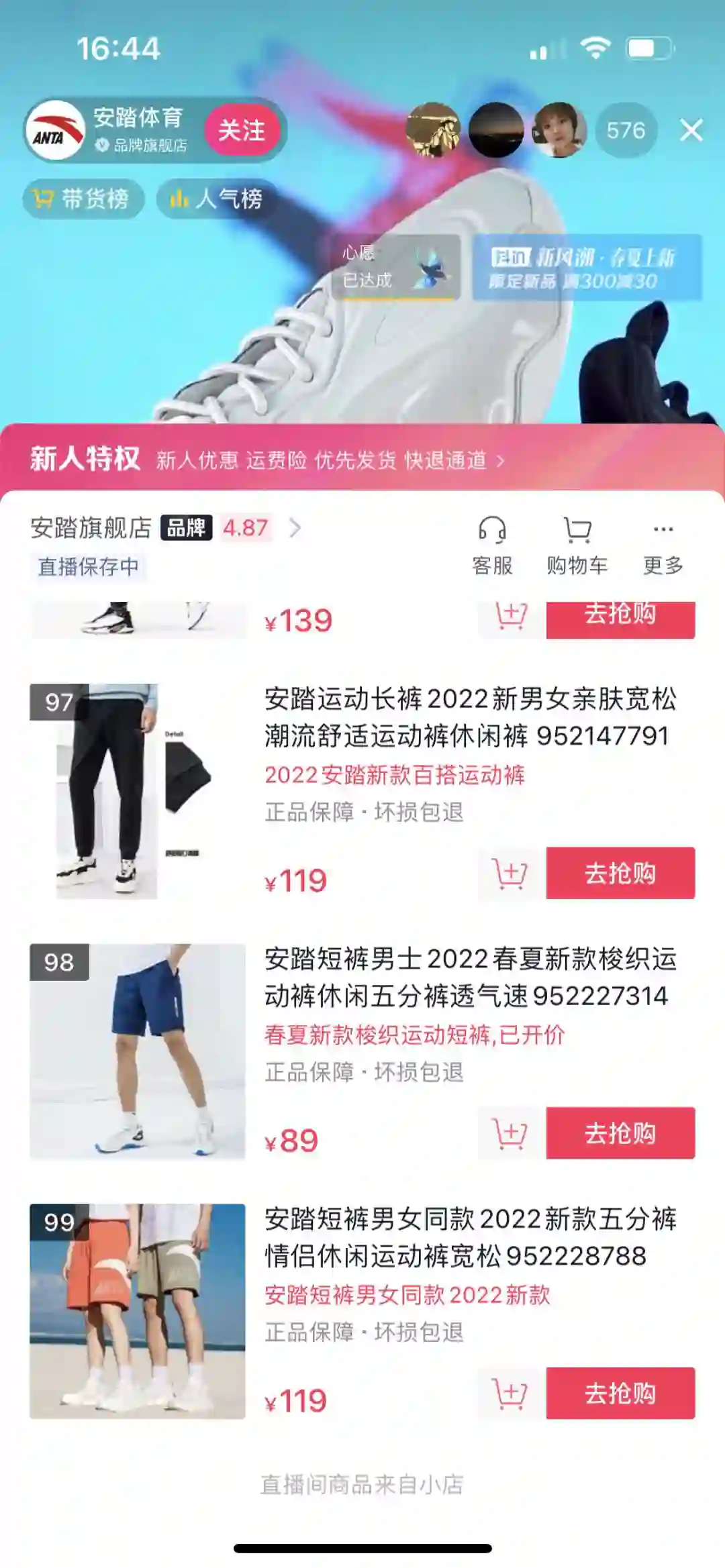Close the livestream with the X icon
Viewport: 725px width, 1568px height.
click(691, 130)
